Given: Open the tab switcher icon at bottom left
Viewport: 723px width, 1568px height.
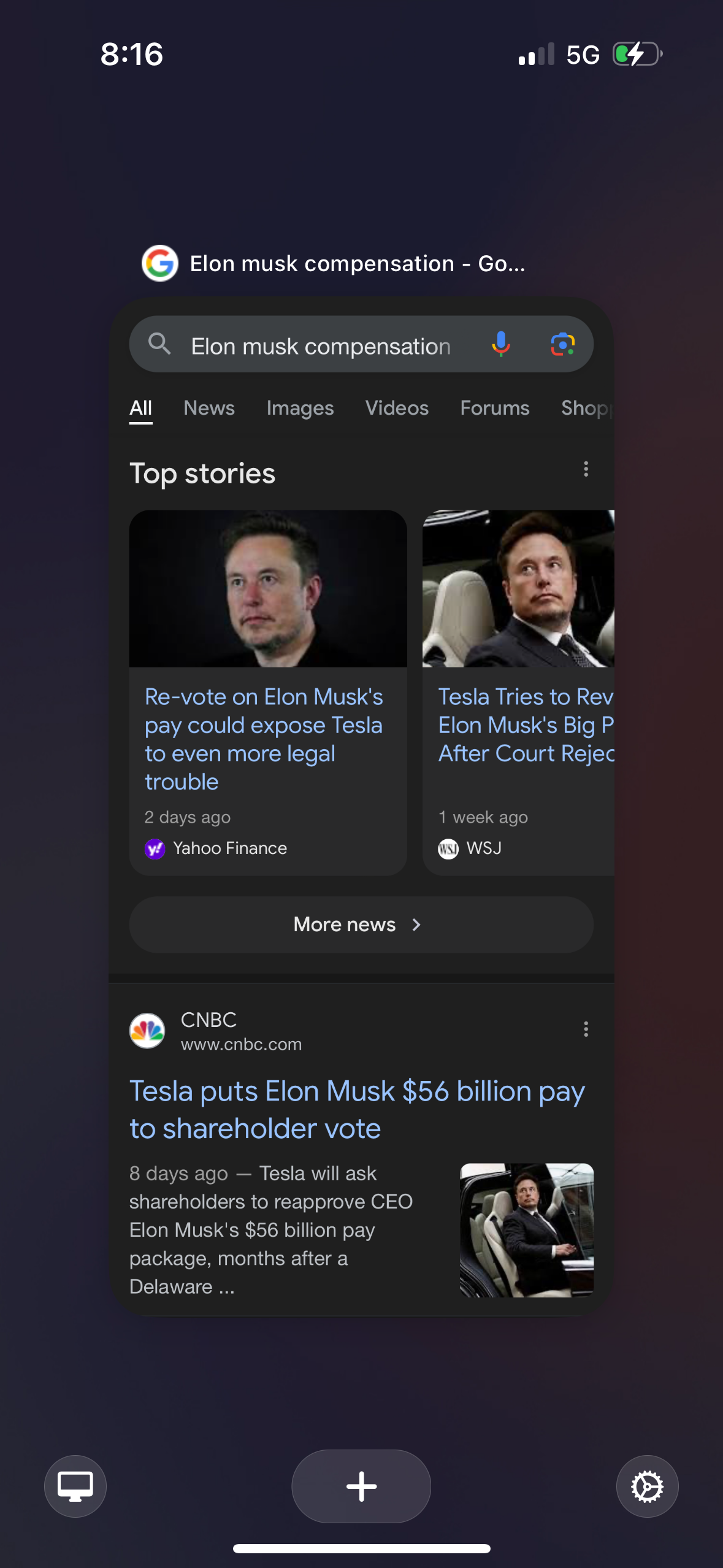Looking at the screenshot, I should (75, 1486).
